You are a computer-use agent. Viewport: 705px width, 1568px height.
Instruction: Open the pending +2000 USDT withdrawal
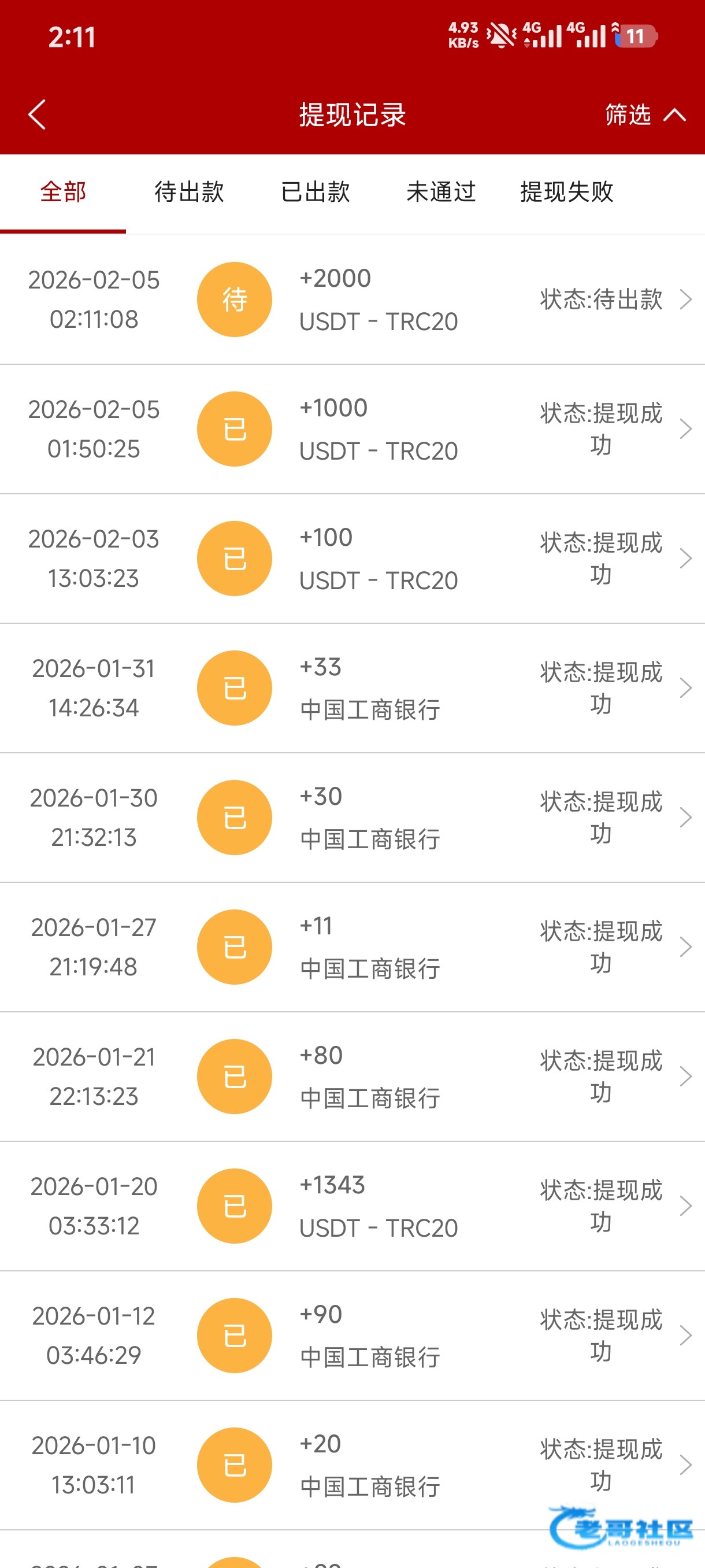[x=352, y=299]
